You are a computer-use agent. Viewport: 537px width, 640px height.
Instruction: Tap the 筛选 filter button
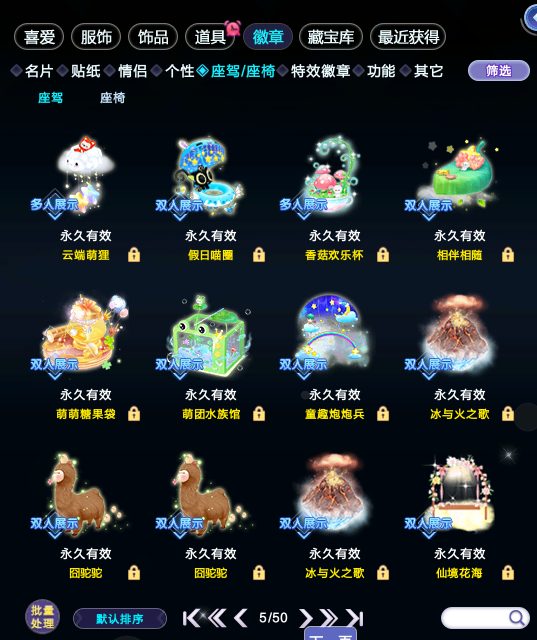point(498,71)
